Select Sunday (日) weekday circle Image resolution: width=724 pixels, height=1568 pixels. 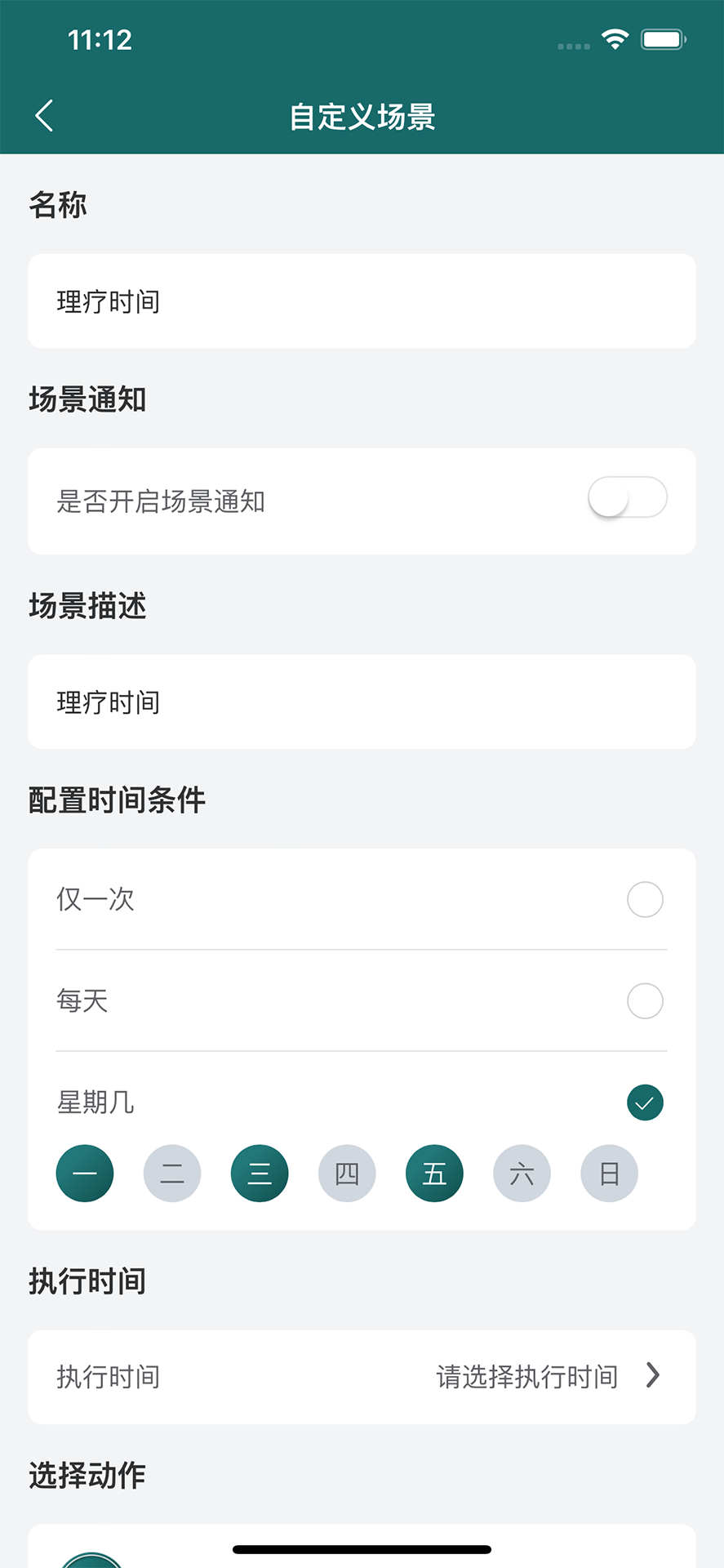609,1173
